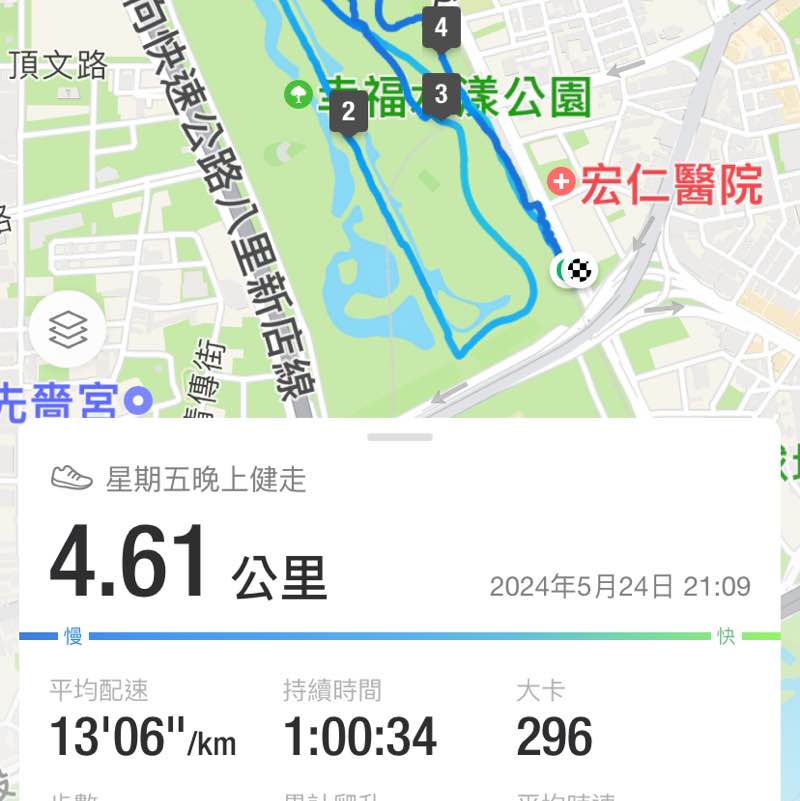Click the 慢-快 pace gradient slider
This screenshot has height=801, width=800.
point(400,634)
